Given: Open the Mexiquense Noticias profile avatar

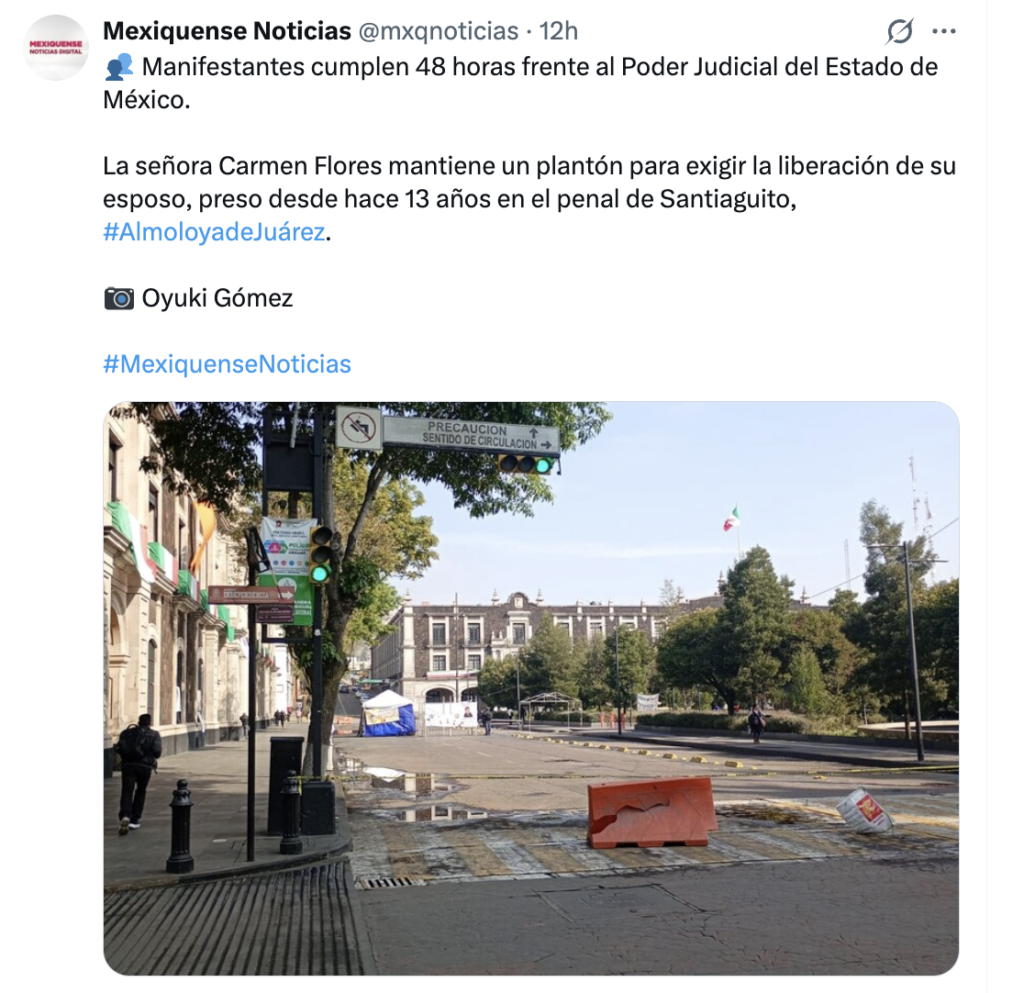Looking at the screenshot, I should click(x=56, y=47).
